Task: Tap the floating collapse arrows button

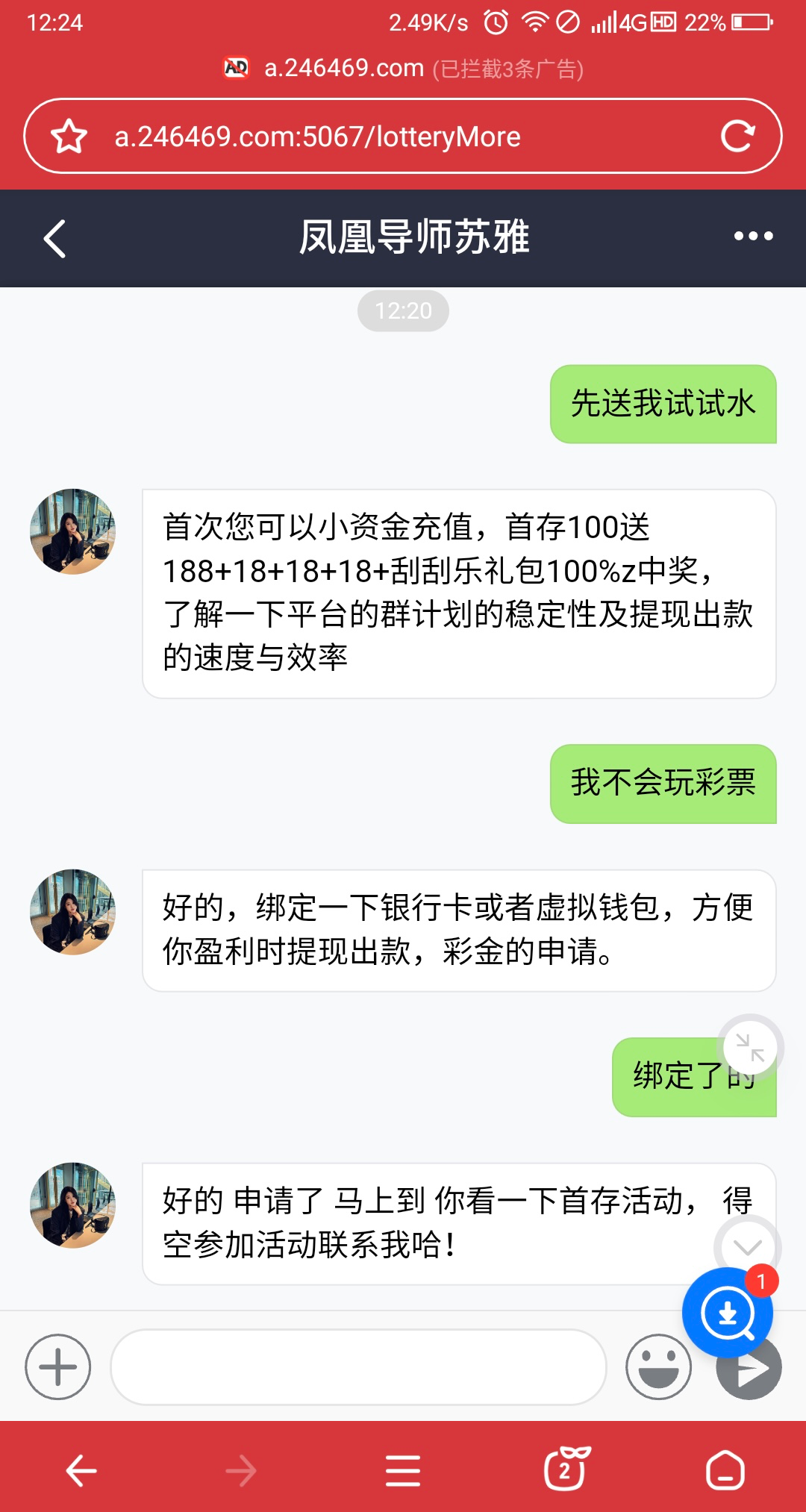Action: tap(750, 1047)
